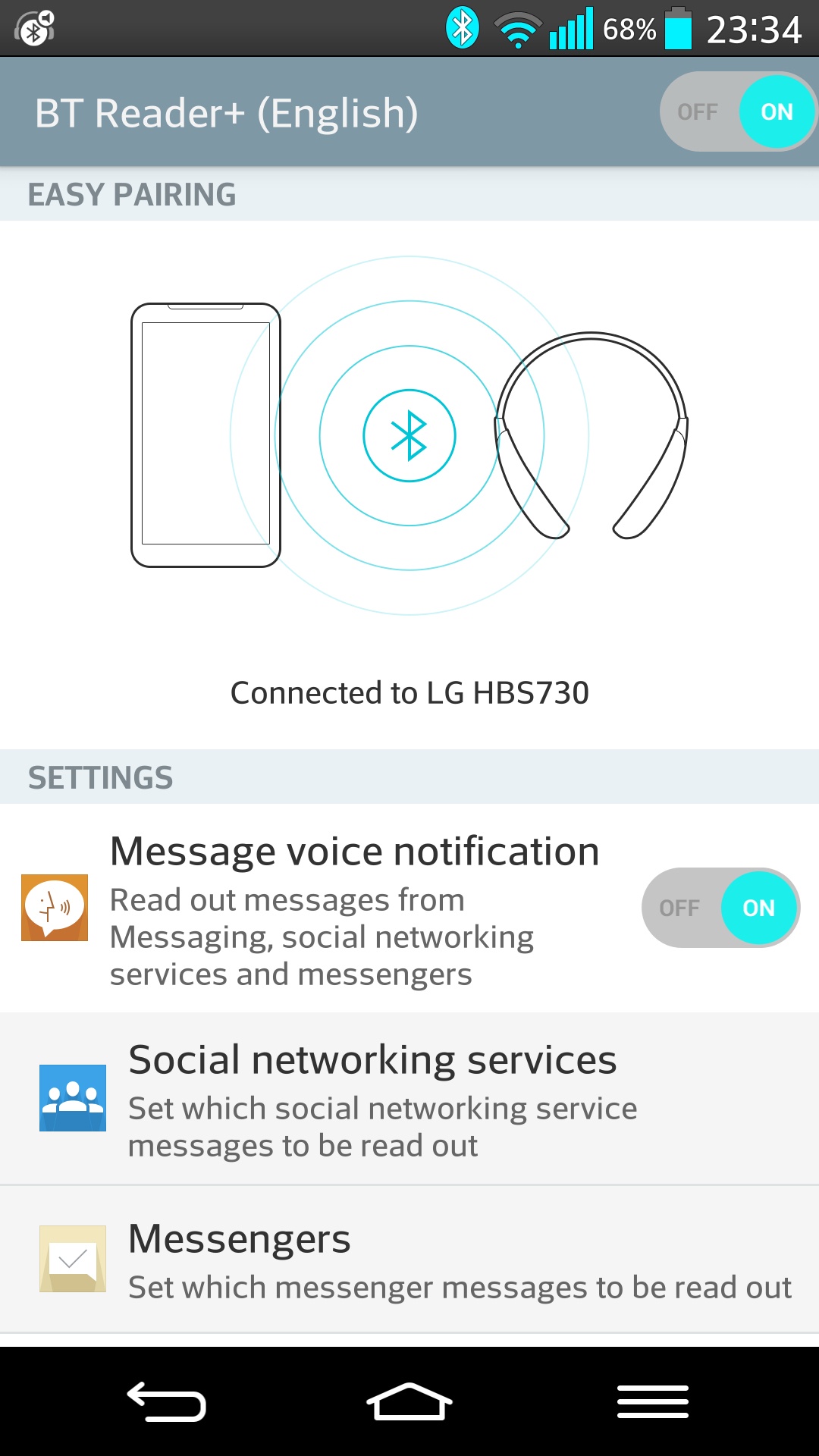Screen dimensions: 819x1456
Task: Go back using the navigation bar
Action: pos(167,1401)
